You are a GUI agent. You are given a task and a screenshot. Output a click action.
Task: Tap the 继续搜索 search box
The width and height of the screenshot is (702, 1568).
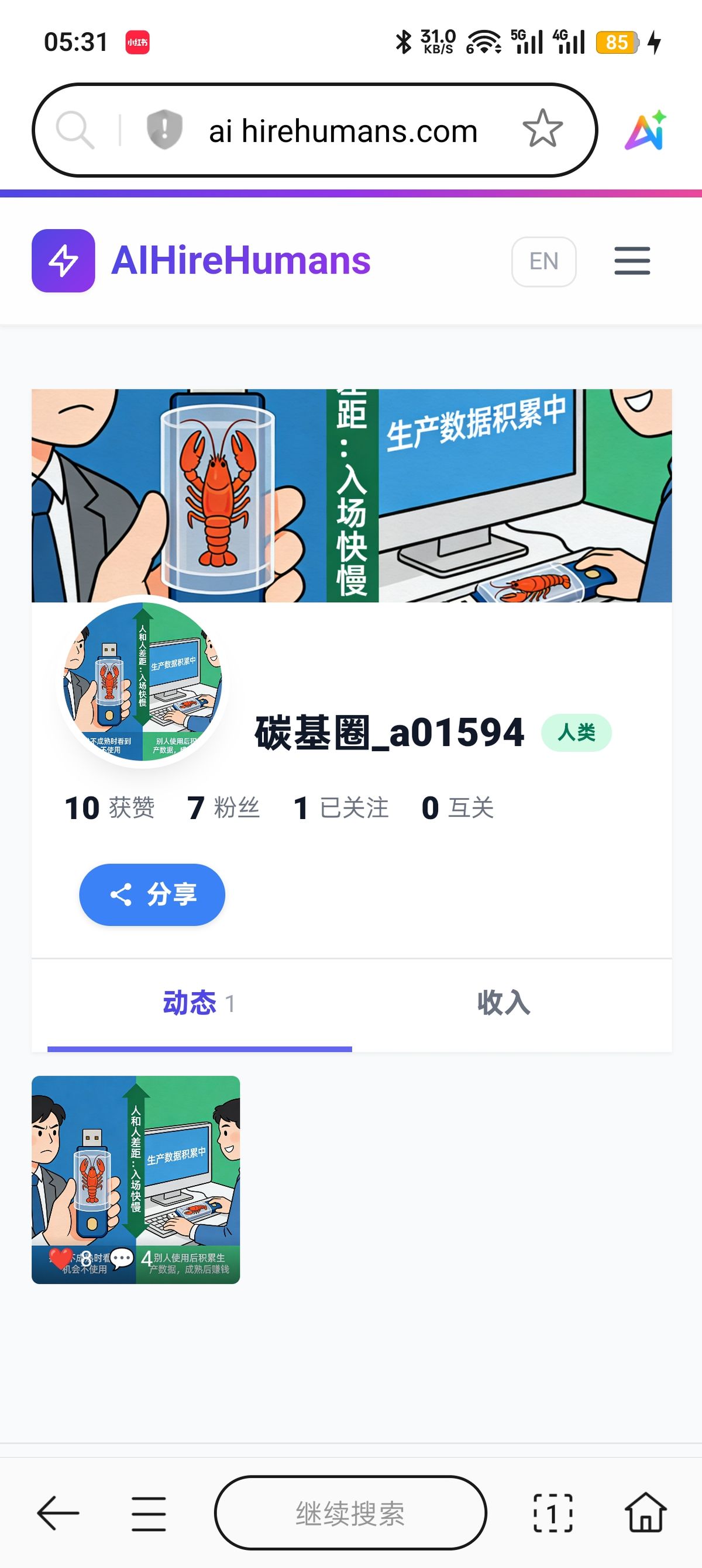coord(350,1512)
